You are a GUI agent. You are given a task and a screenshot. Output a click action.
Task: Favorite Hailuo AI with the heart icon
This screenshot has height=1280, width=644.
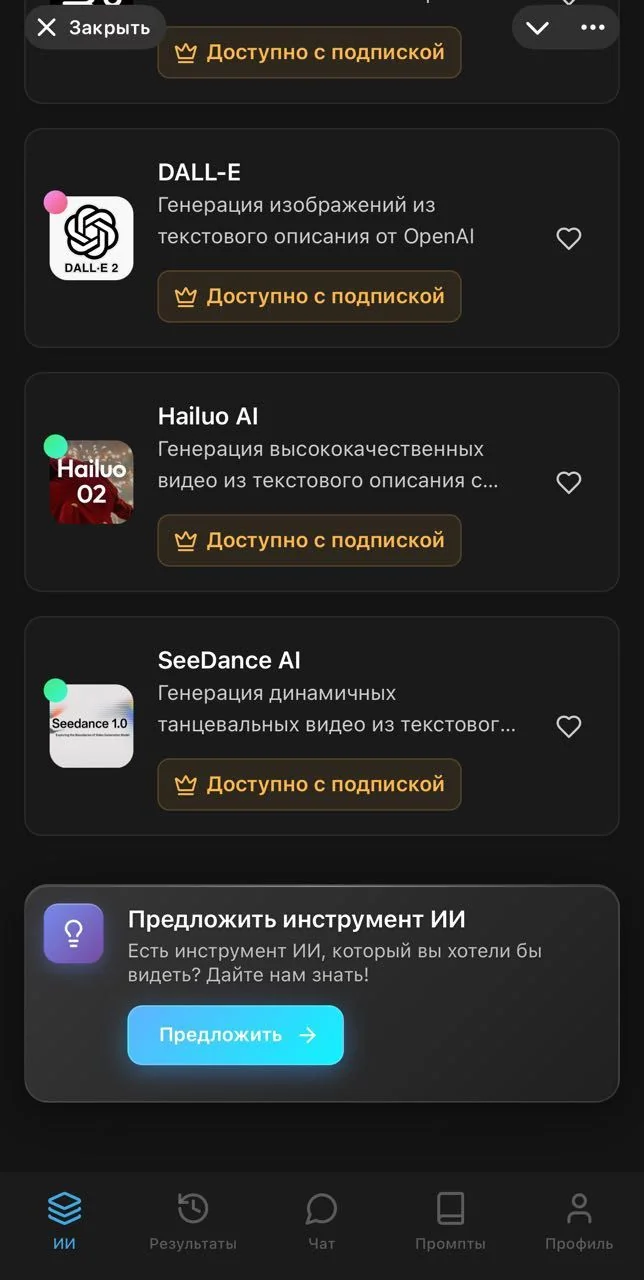coord(569,482)
